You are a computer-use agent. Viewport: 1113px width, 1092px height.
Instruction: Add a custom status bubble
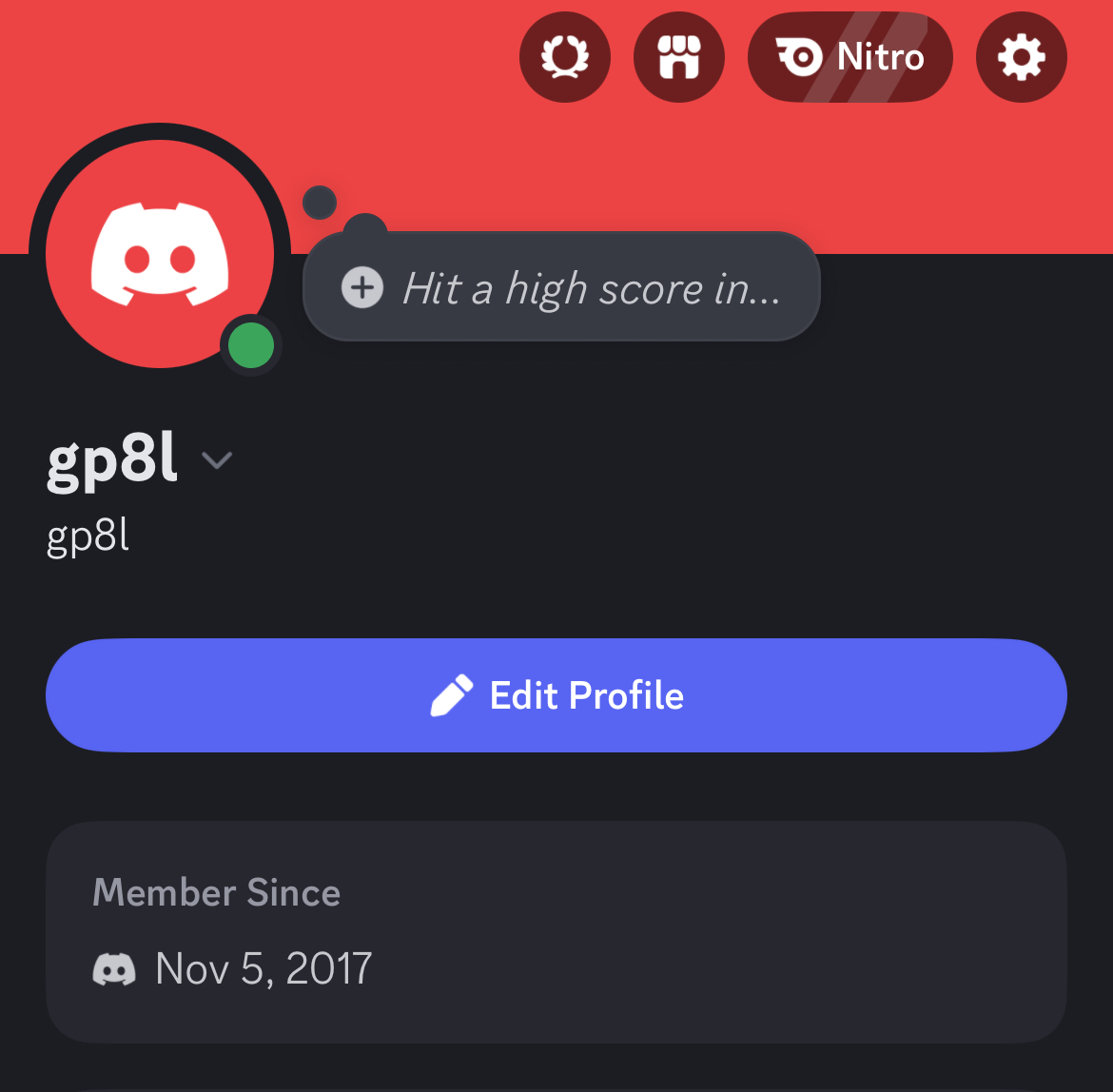coord(561,286)
